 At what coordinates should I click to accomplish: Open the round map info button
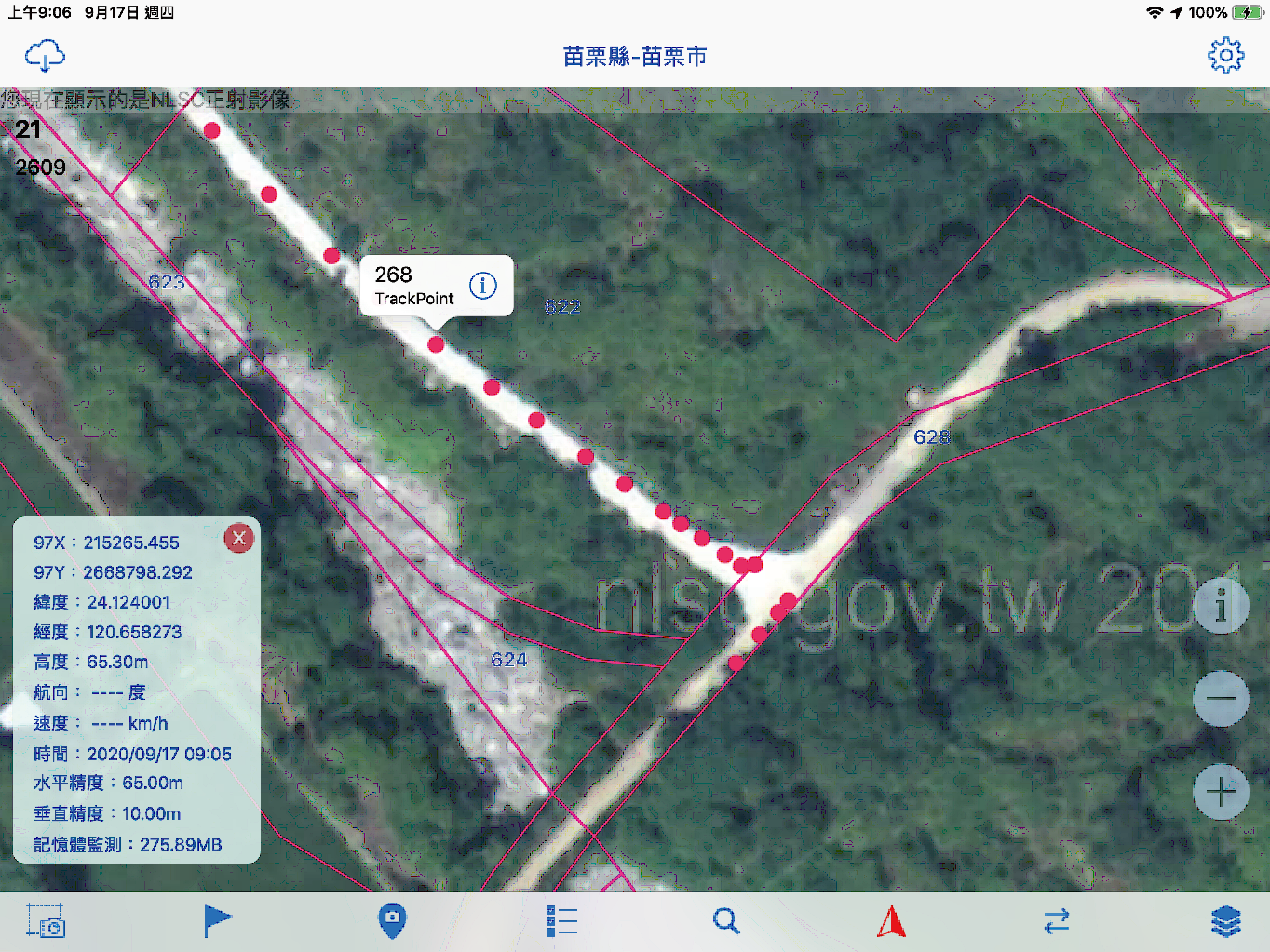(x=1221, y=606)
